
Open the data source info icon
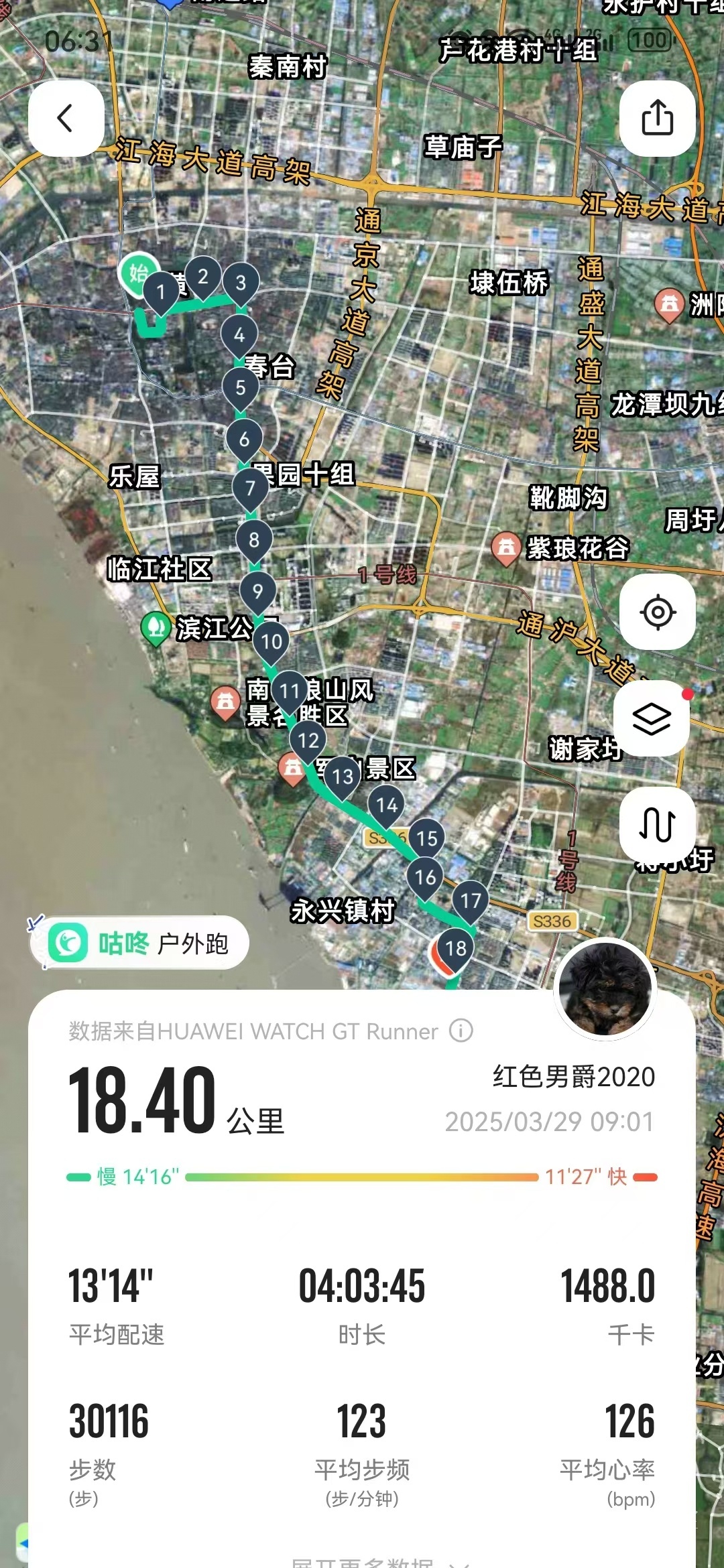461,1031
